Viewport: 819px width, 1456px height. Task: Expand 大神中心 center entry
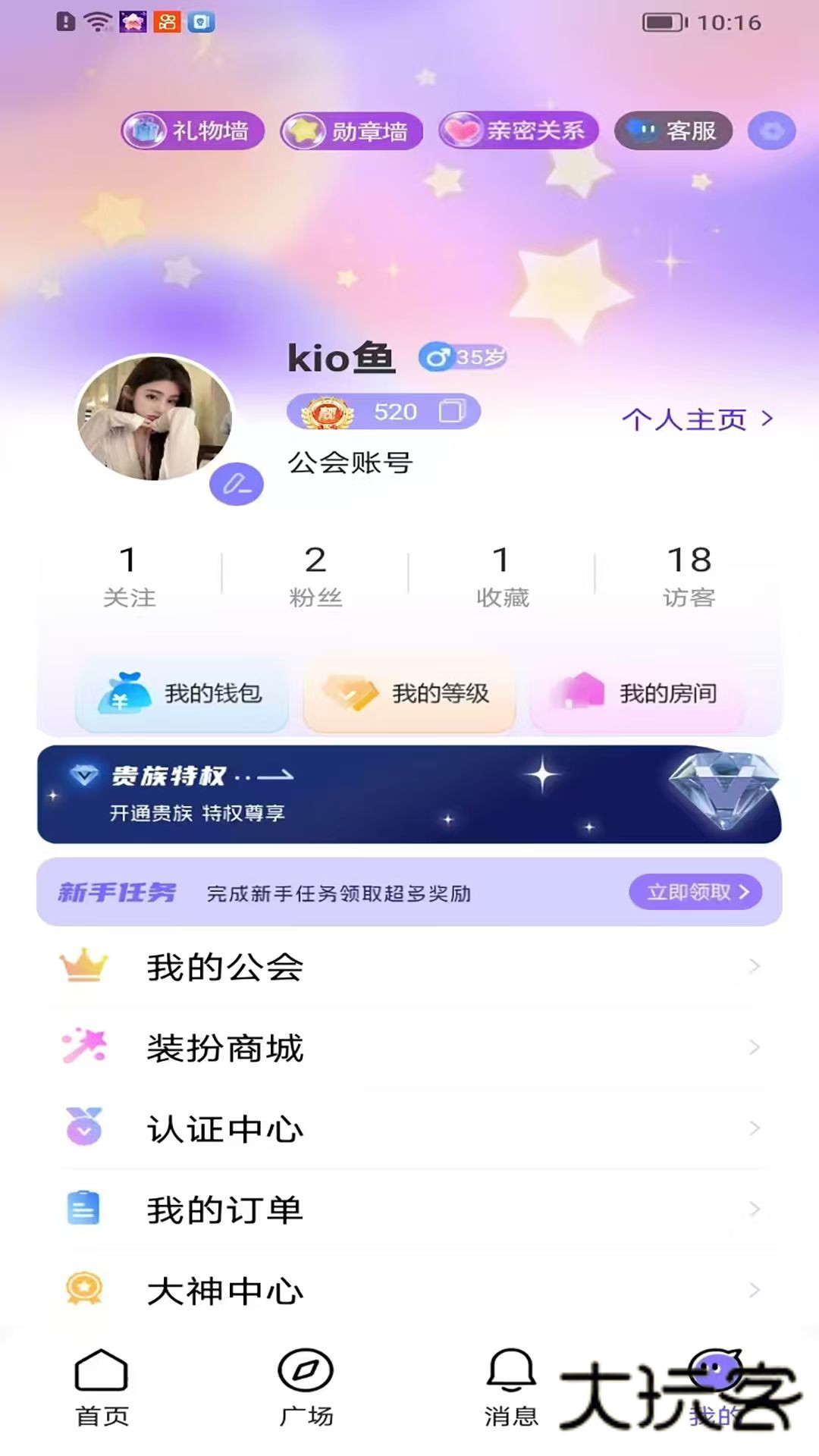click(x=409, y=1290)
